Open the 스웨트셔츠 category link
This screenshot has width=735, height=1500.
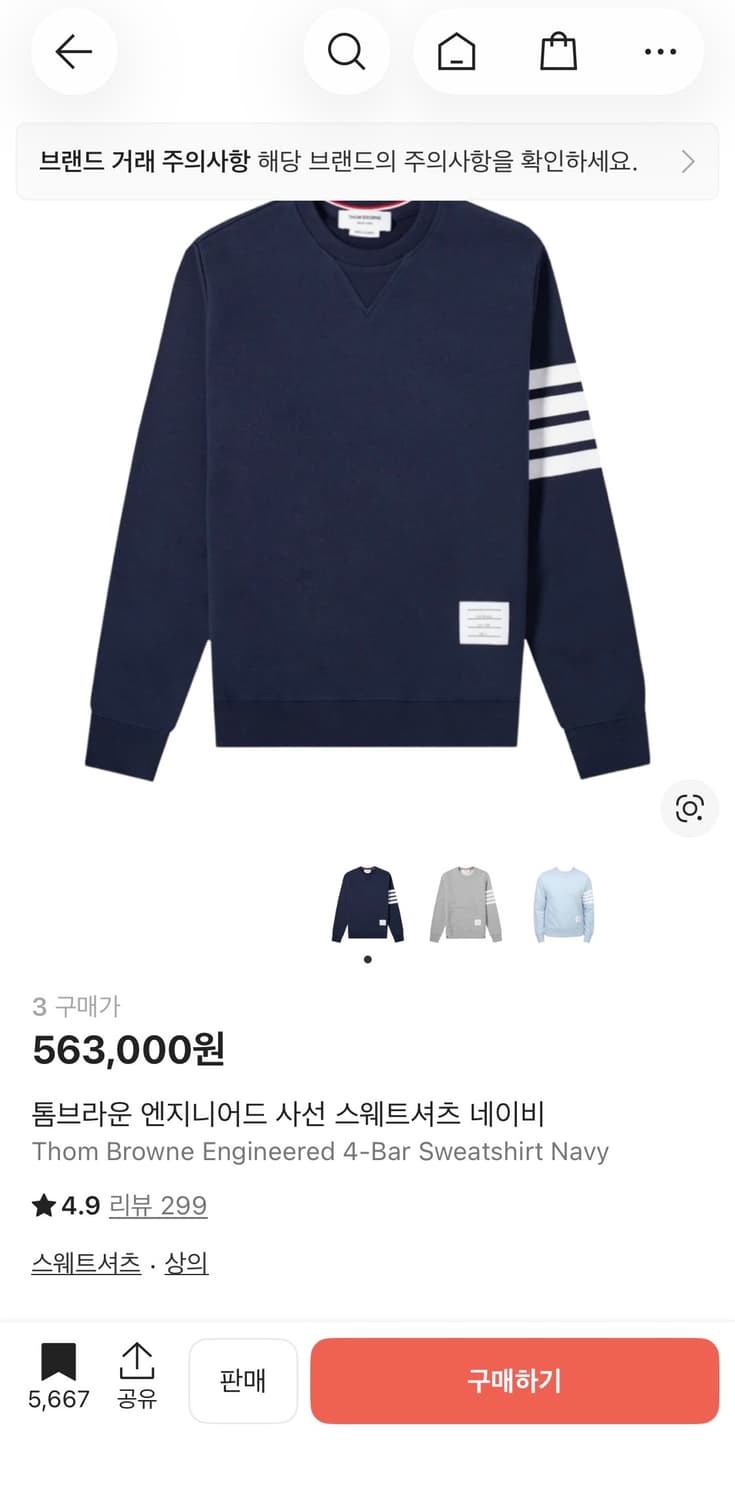(x=85, y=1262)
